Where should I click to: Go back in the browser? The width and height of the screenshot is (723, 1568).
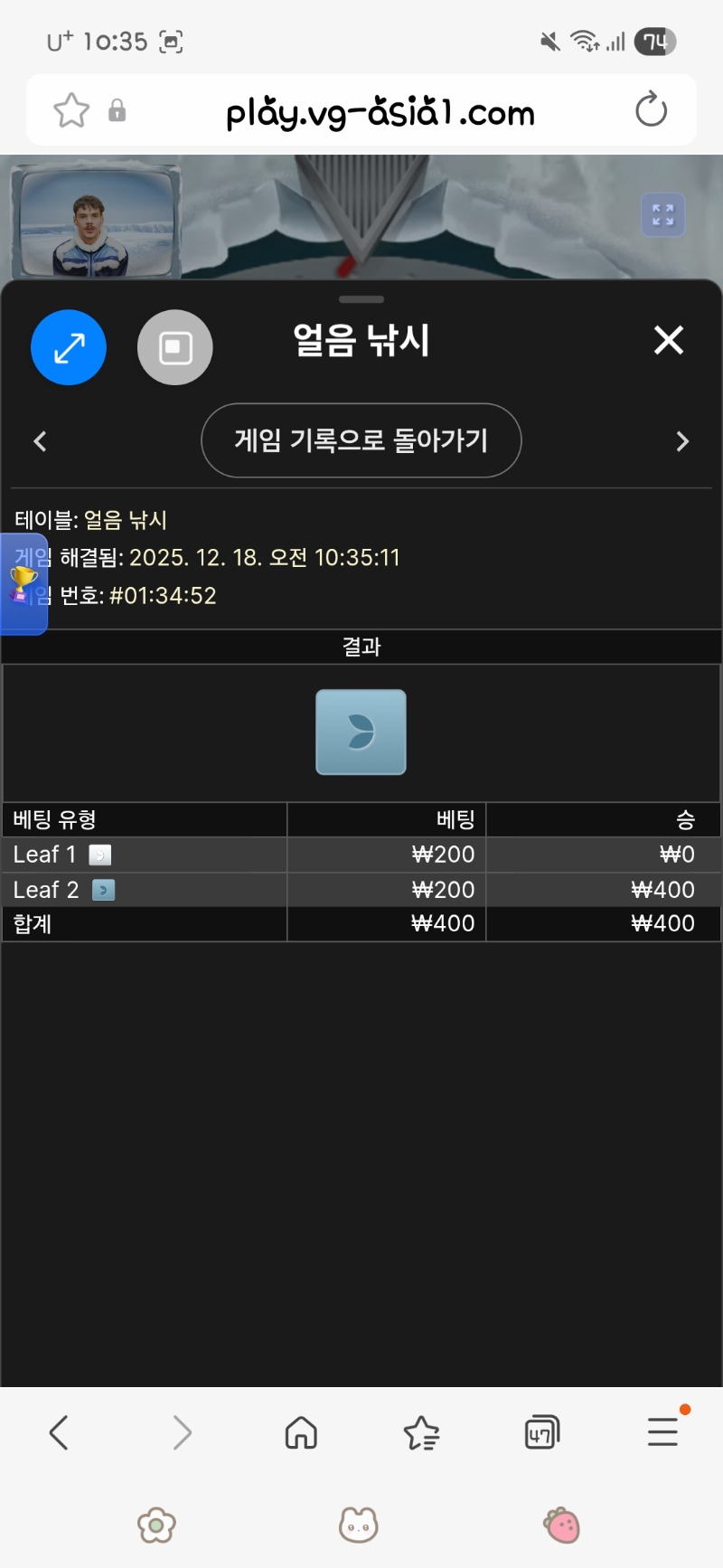tap(59, 1432)
